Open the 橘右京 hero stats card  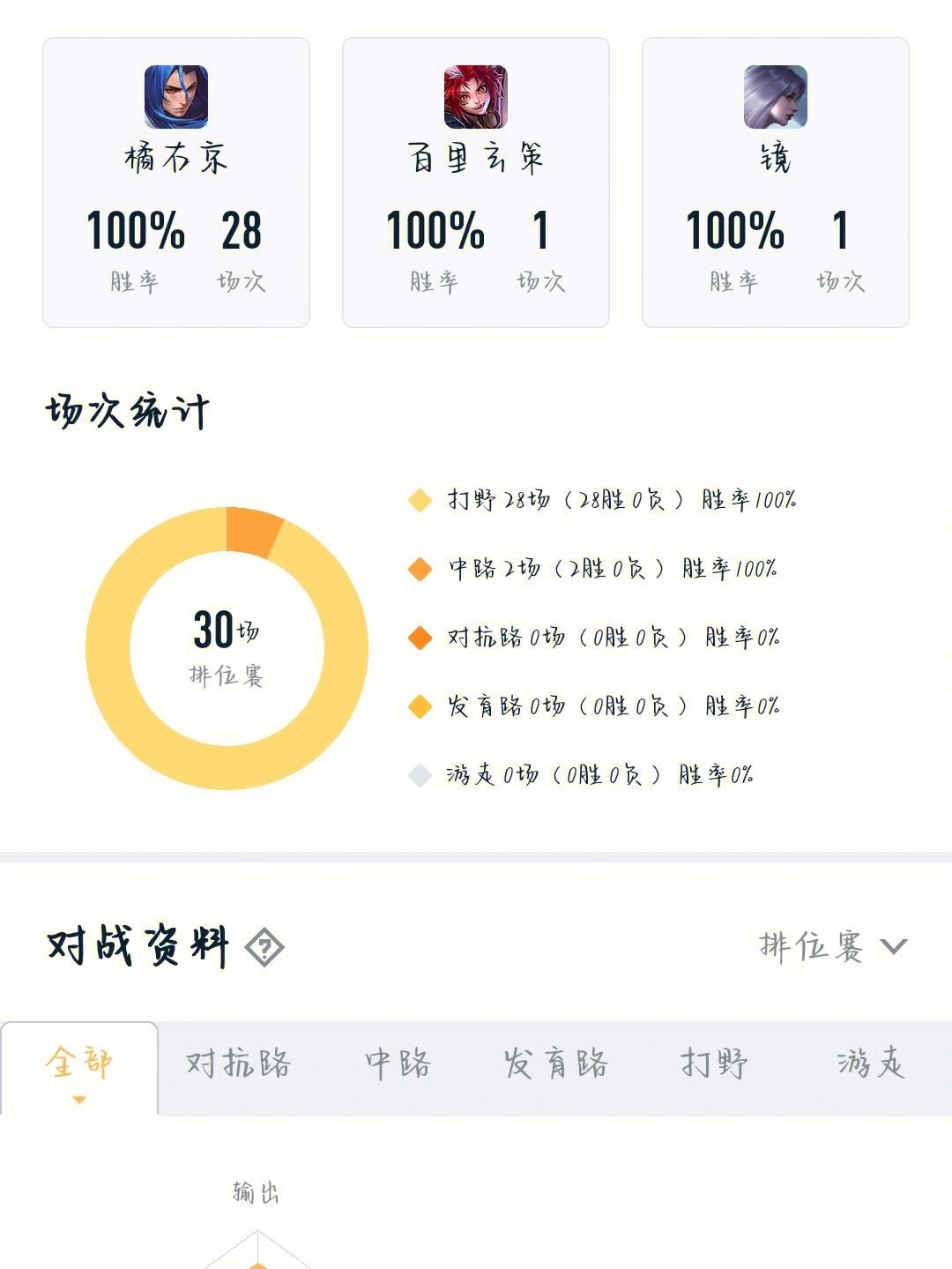(x=176, y=183)
